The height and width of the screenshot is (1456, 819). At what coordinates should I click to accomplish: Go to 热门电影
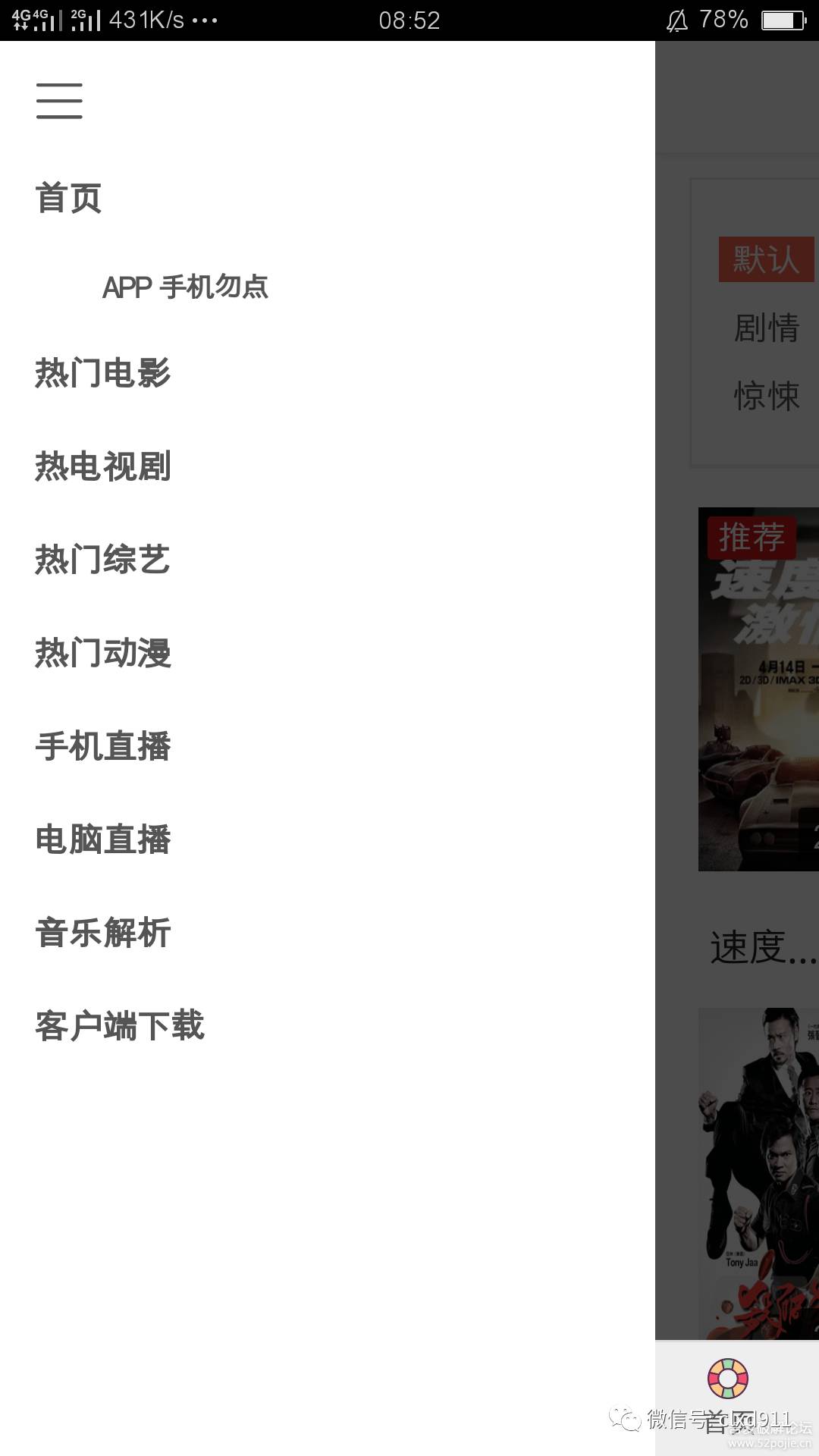pos(103,373)
